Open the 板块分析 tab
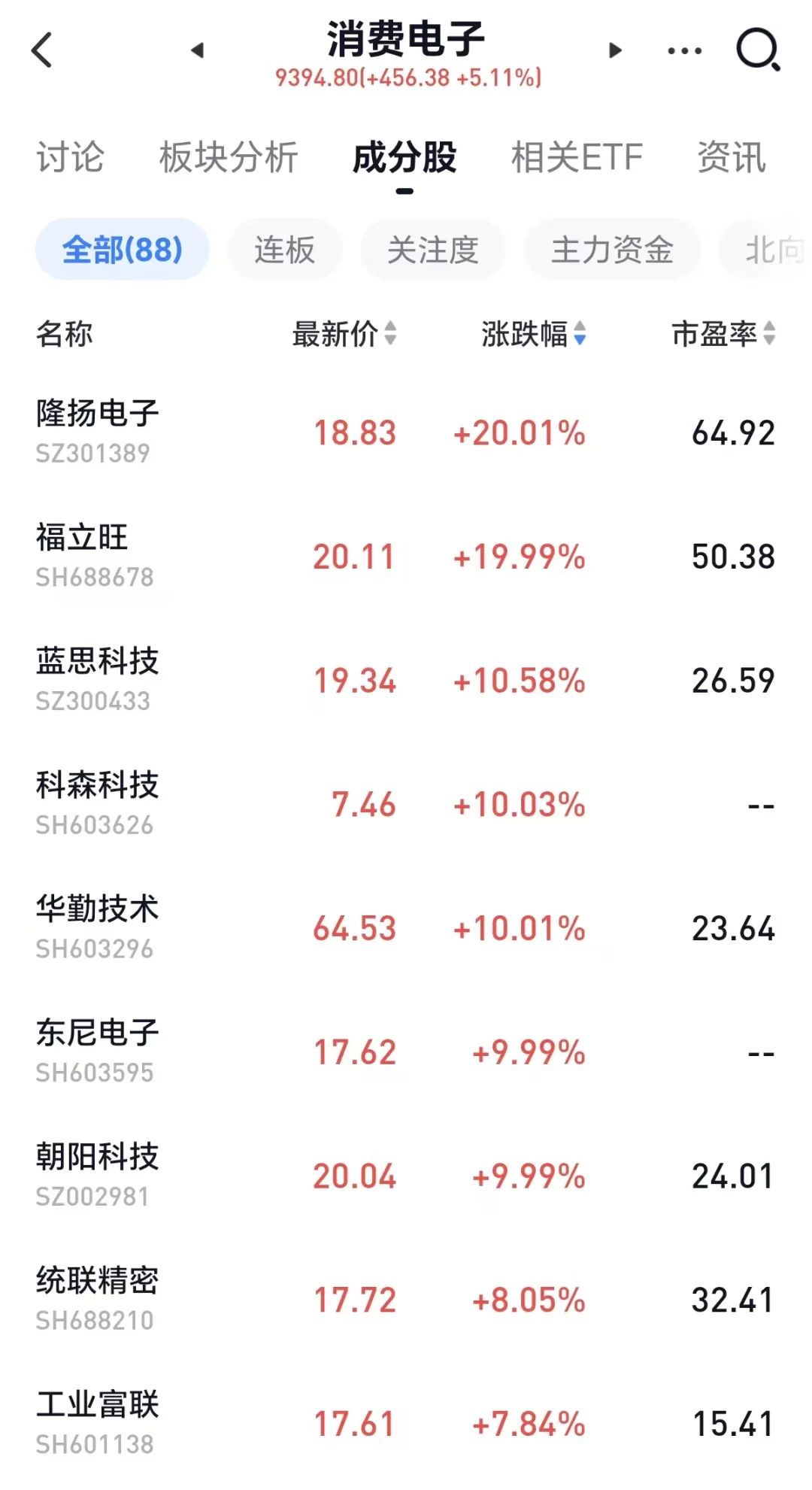The image size is (812, 1490). click(x=229, y=158)
